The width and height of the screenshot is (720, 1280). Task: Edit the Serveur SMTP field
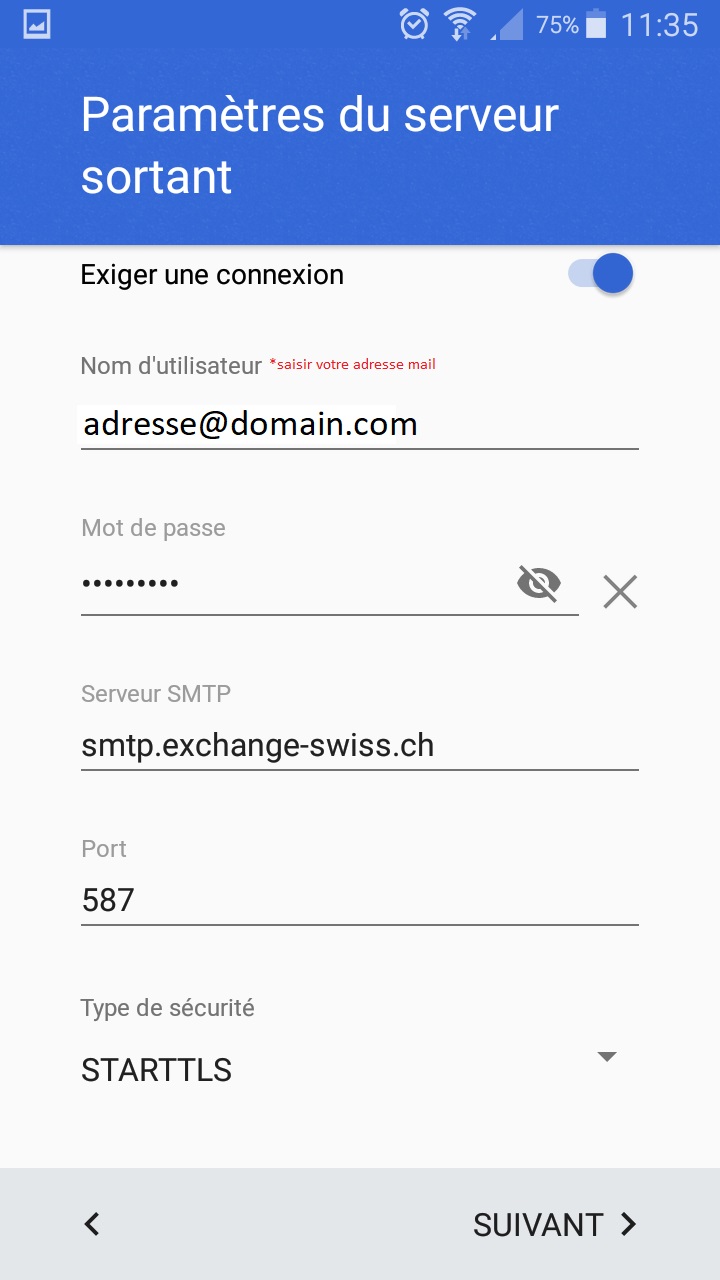click(x=358, y=746)
